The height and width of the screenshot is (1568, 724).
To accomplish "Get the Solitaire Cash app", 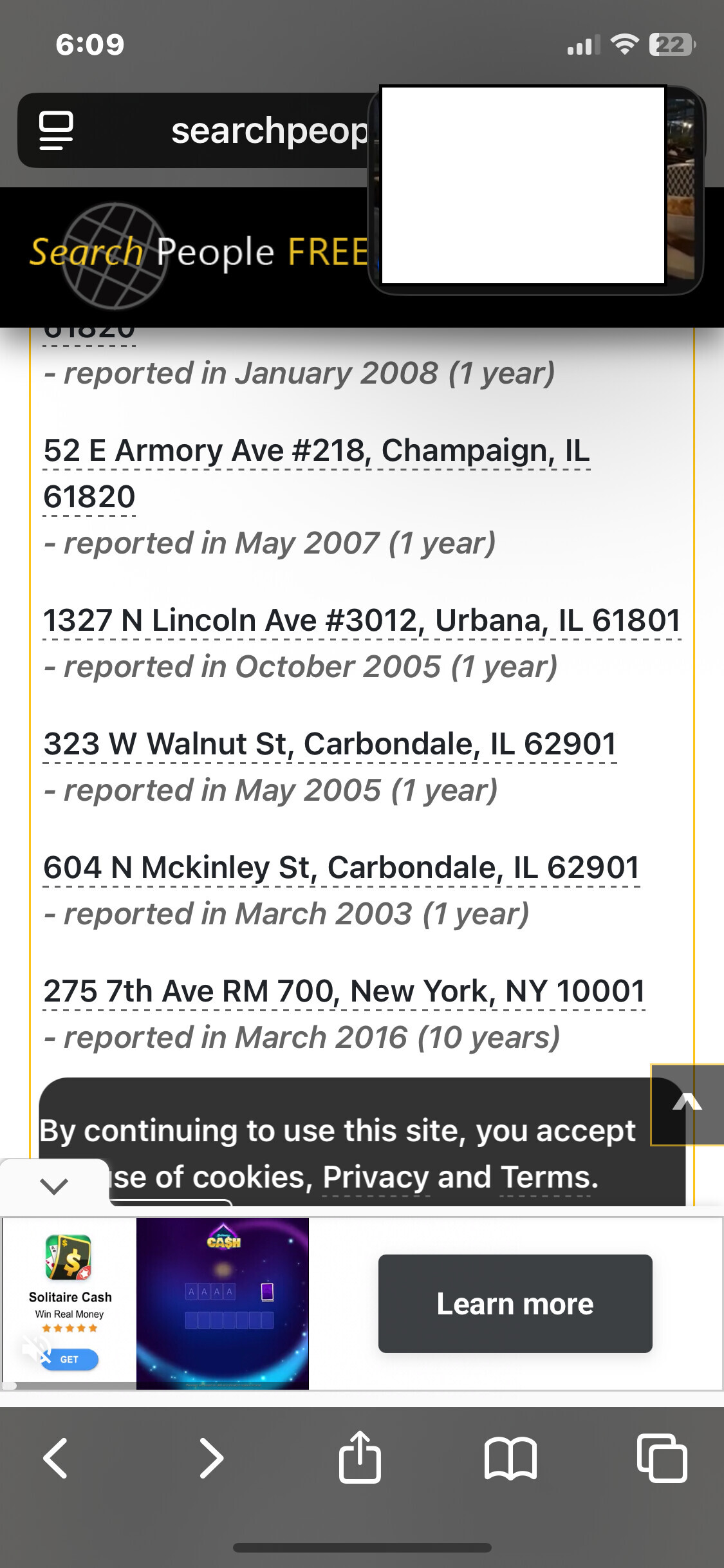I will pyautogui.click(x=70, y=1359).
